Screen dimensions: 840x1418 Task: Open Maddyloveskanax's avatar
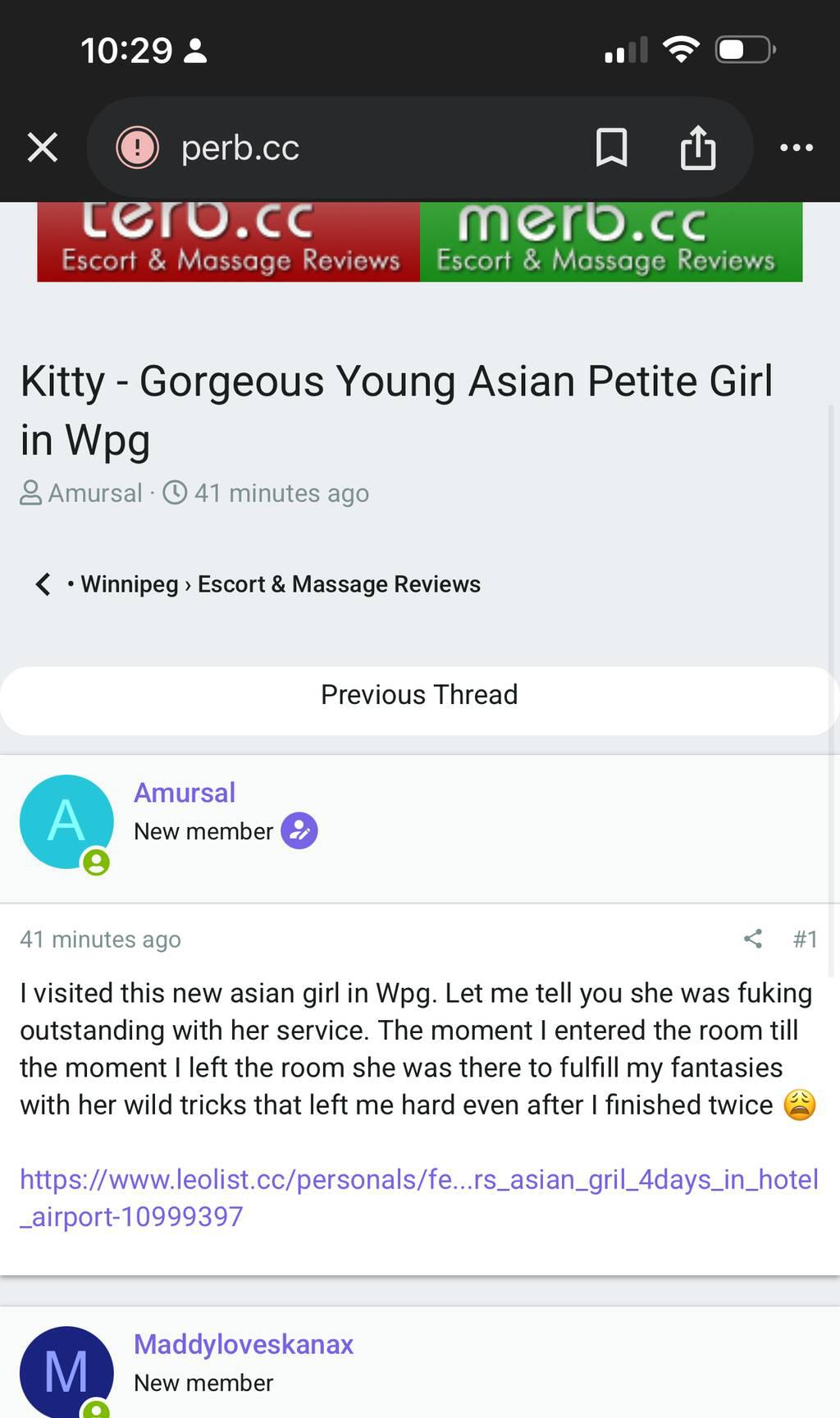click(x=66, y=1370)
